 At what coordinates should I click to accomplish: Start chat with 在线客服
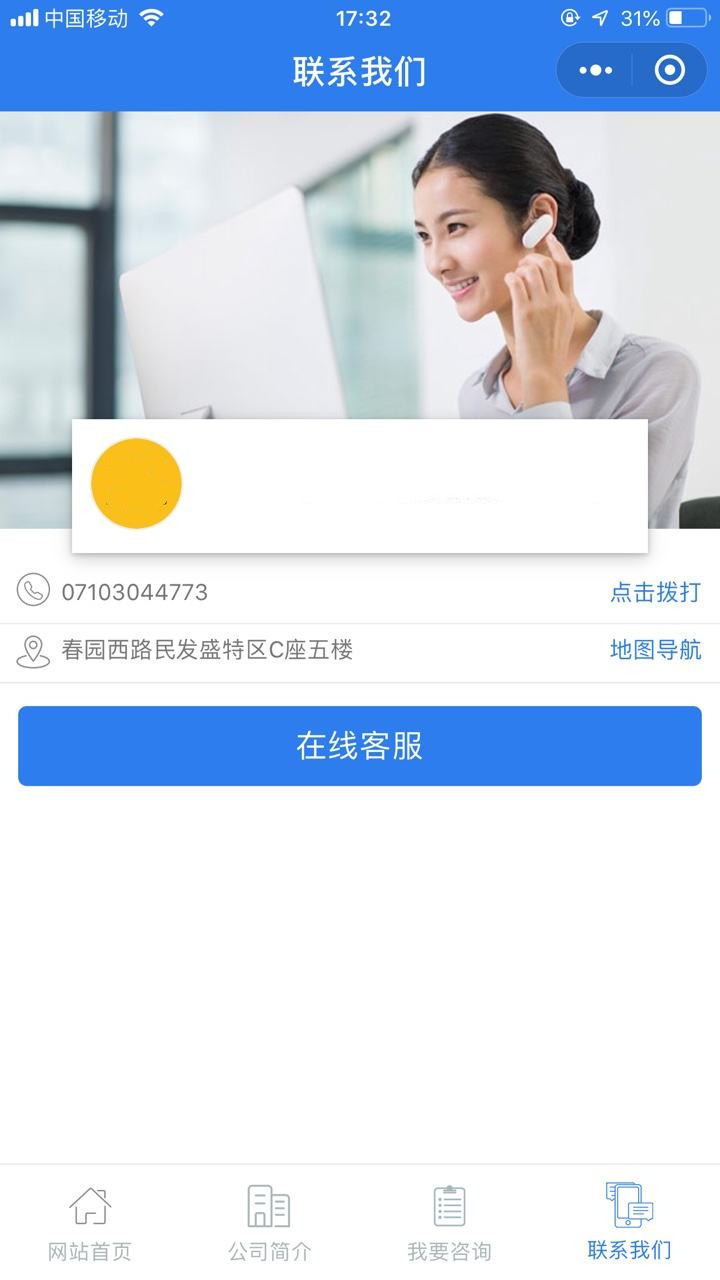[360, 746]
